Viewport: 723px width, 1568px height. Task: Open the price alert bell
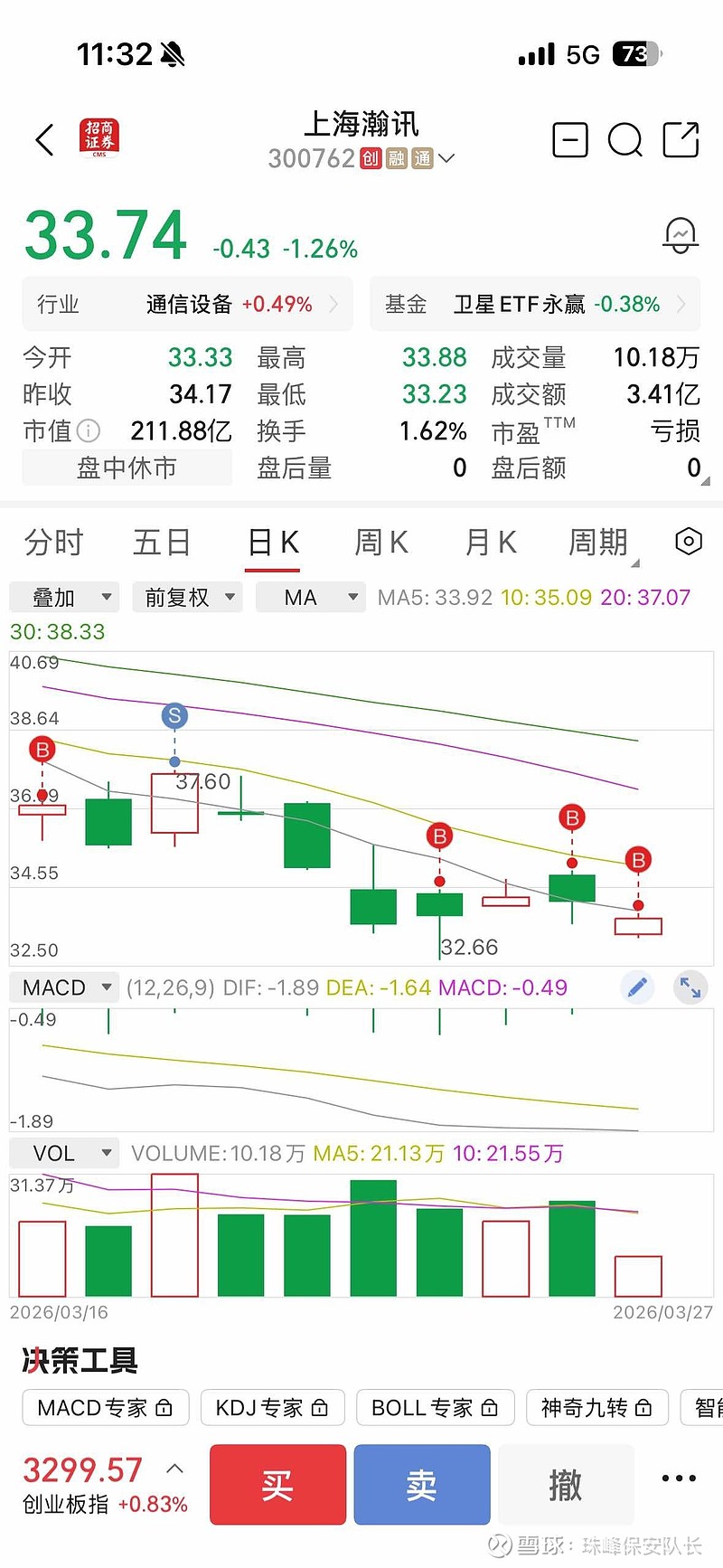tap(681, 236)
